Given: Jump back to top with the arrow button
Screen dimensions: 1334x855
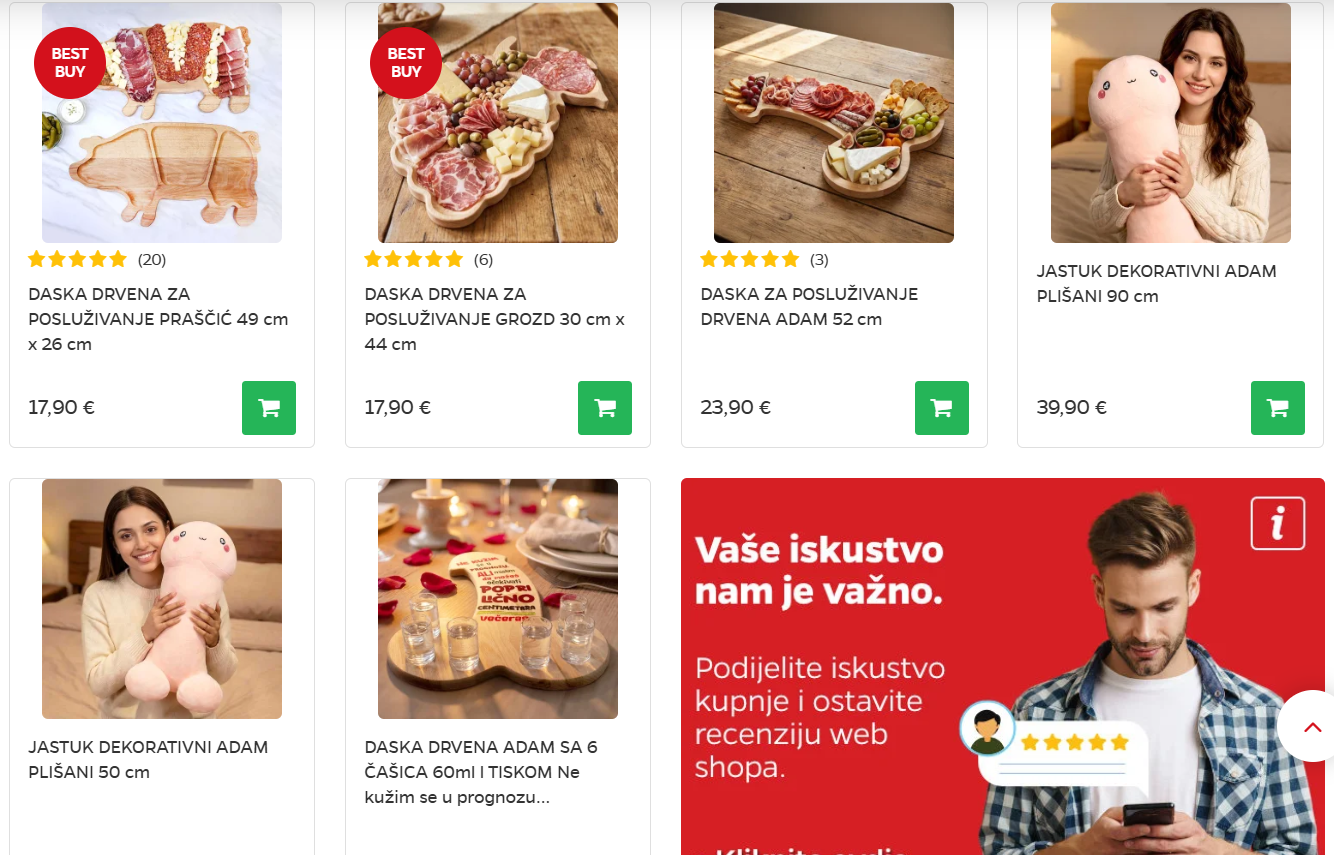Looking at the screenshot, I should [x=1312, y=726].
